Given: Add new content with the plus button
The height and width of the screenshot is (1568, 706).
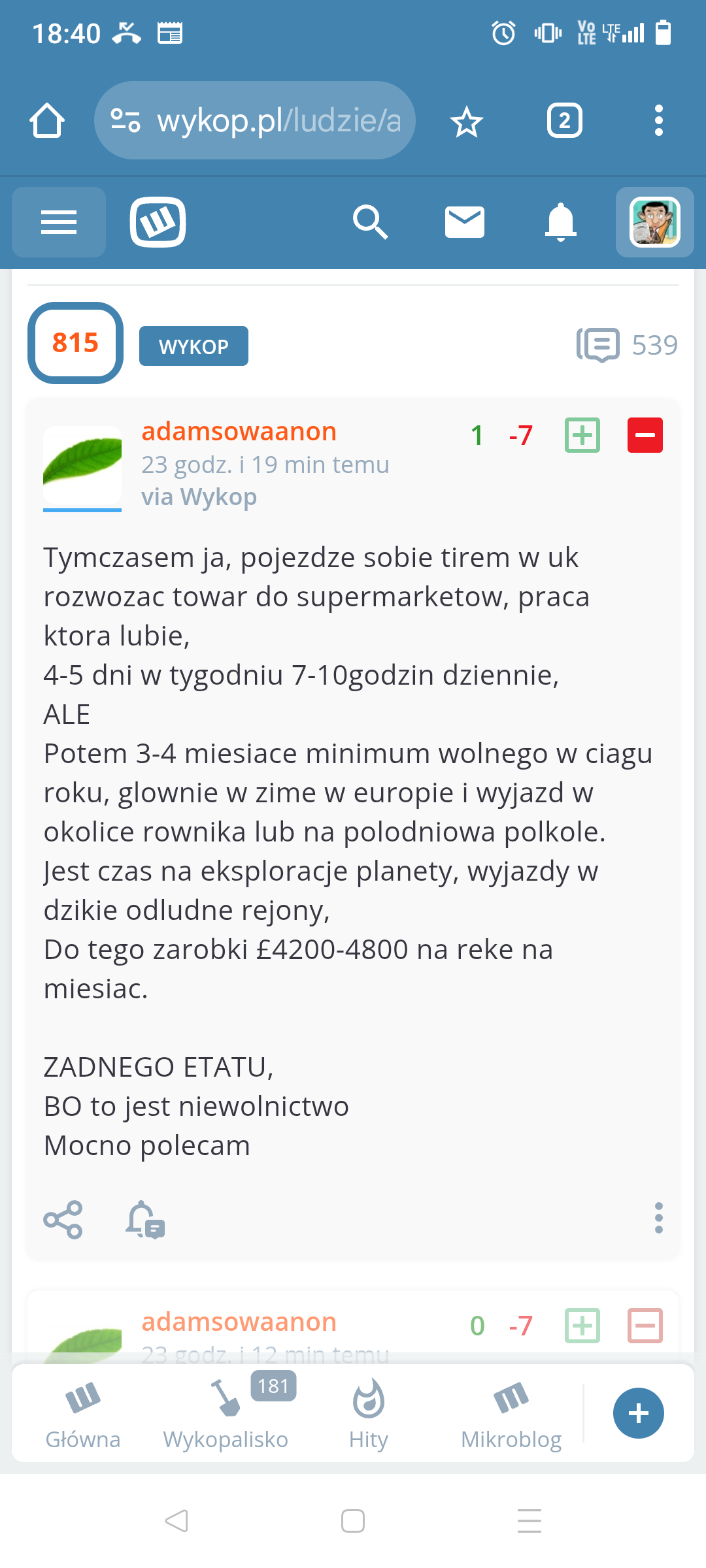Looking at the screenshot, I should [x=638, y=1413].
